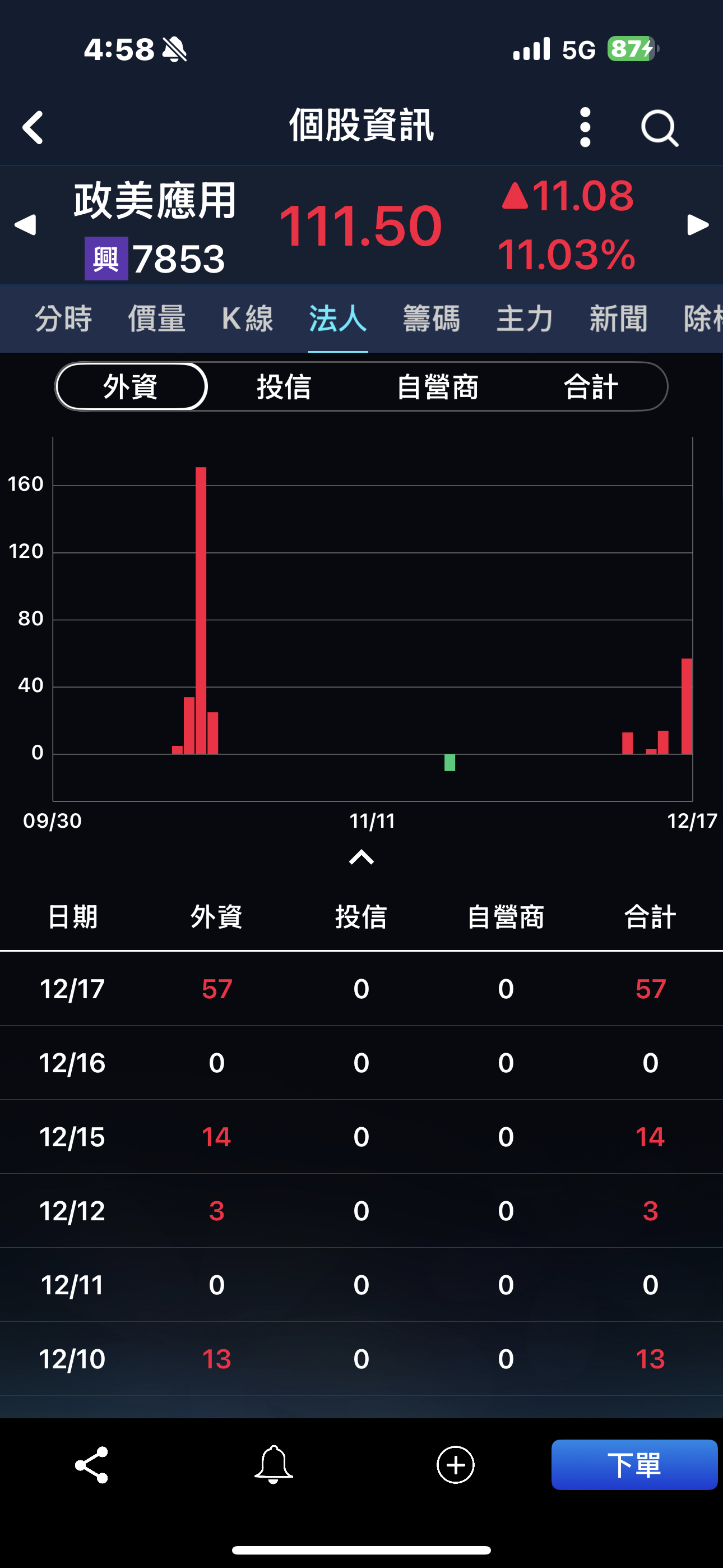
Task: Collapse the chart with the up chevron
Action: 361,857
